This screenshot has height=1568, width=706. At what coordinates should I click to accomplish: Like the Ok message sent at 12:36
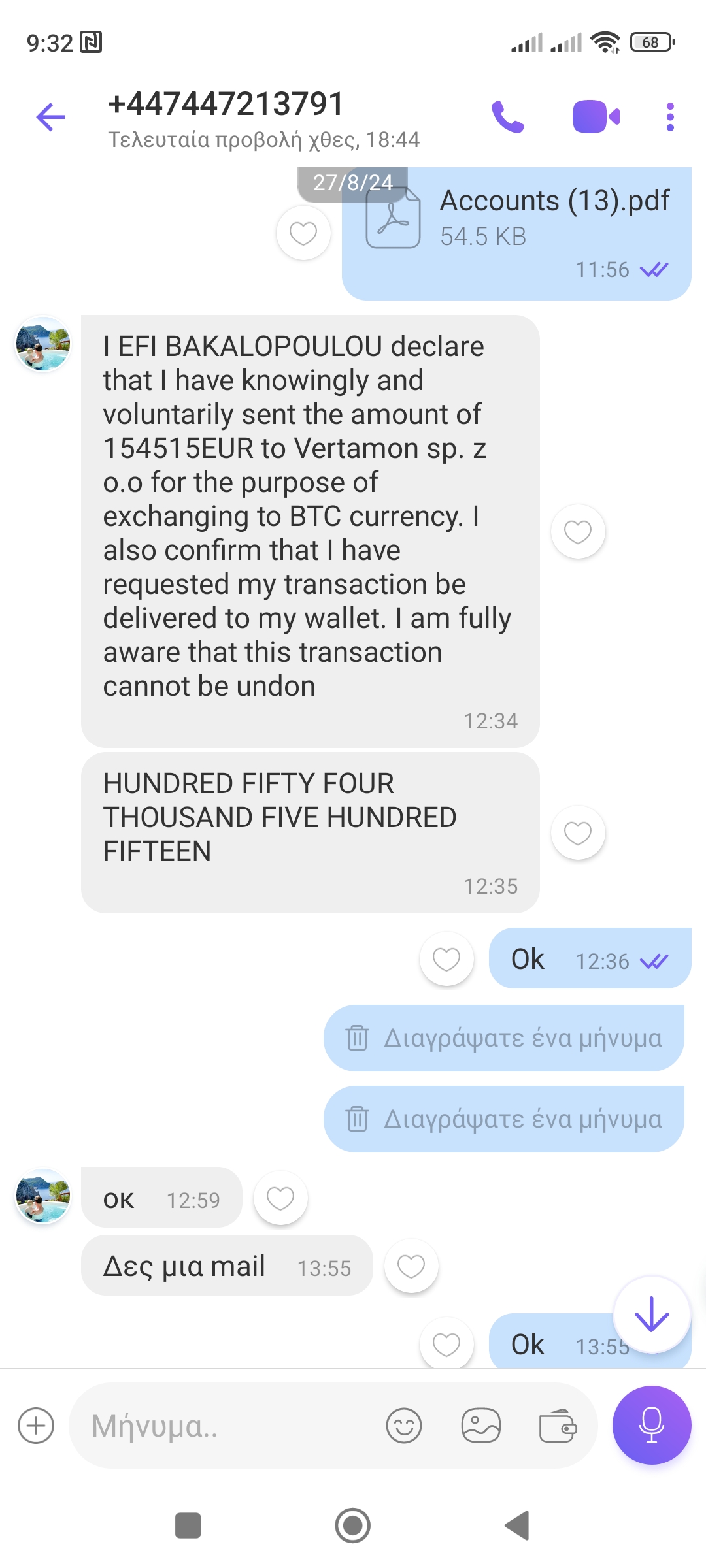(446, 959)
